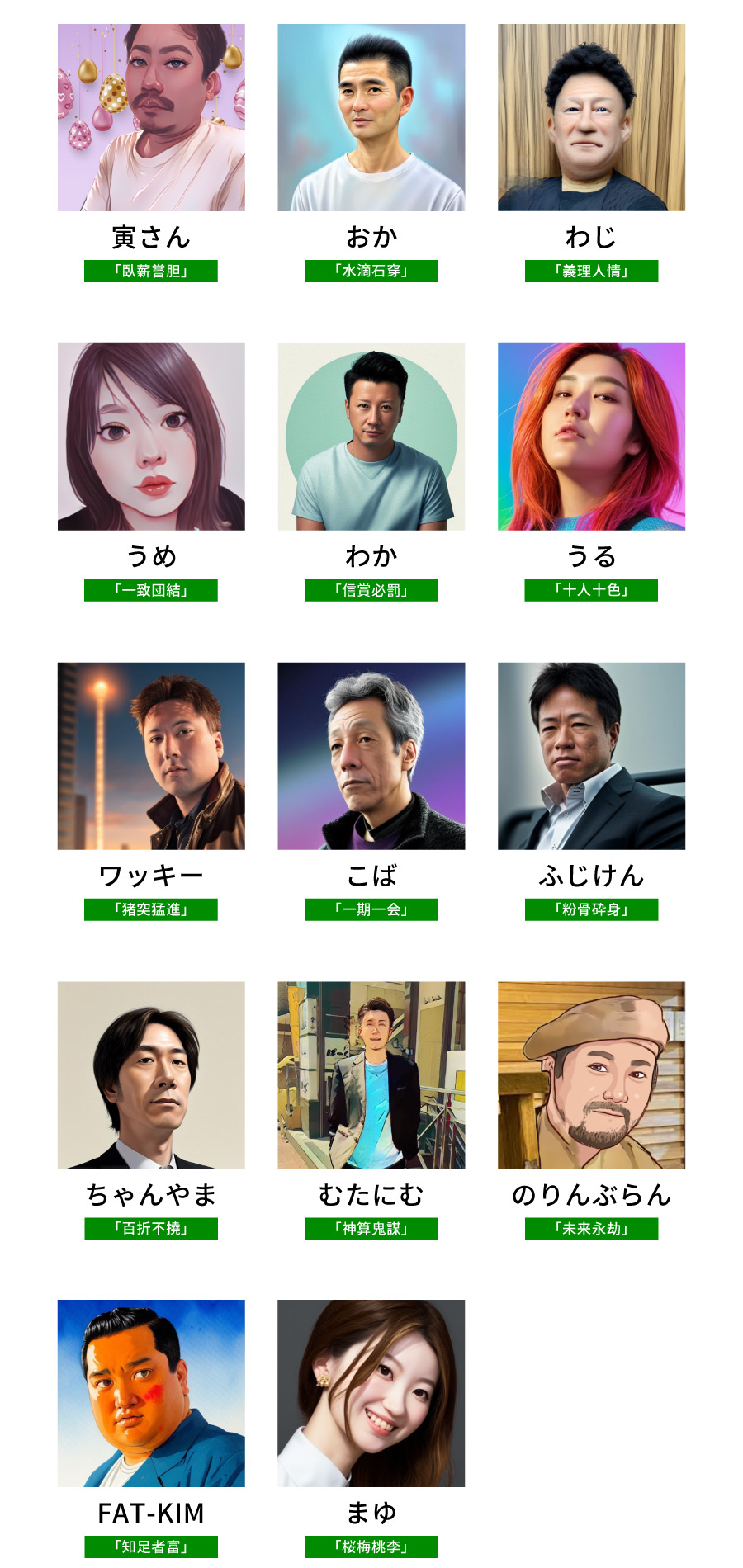Tap わか's portrait tile
The height and width of the screenshot is (1568, 743).
coord(371,437)
